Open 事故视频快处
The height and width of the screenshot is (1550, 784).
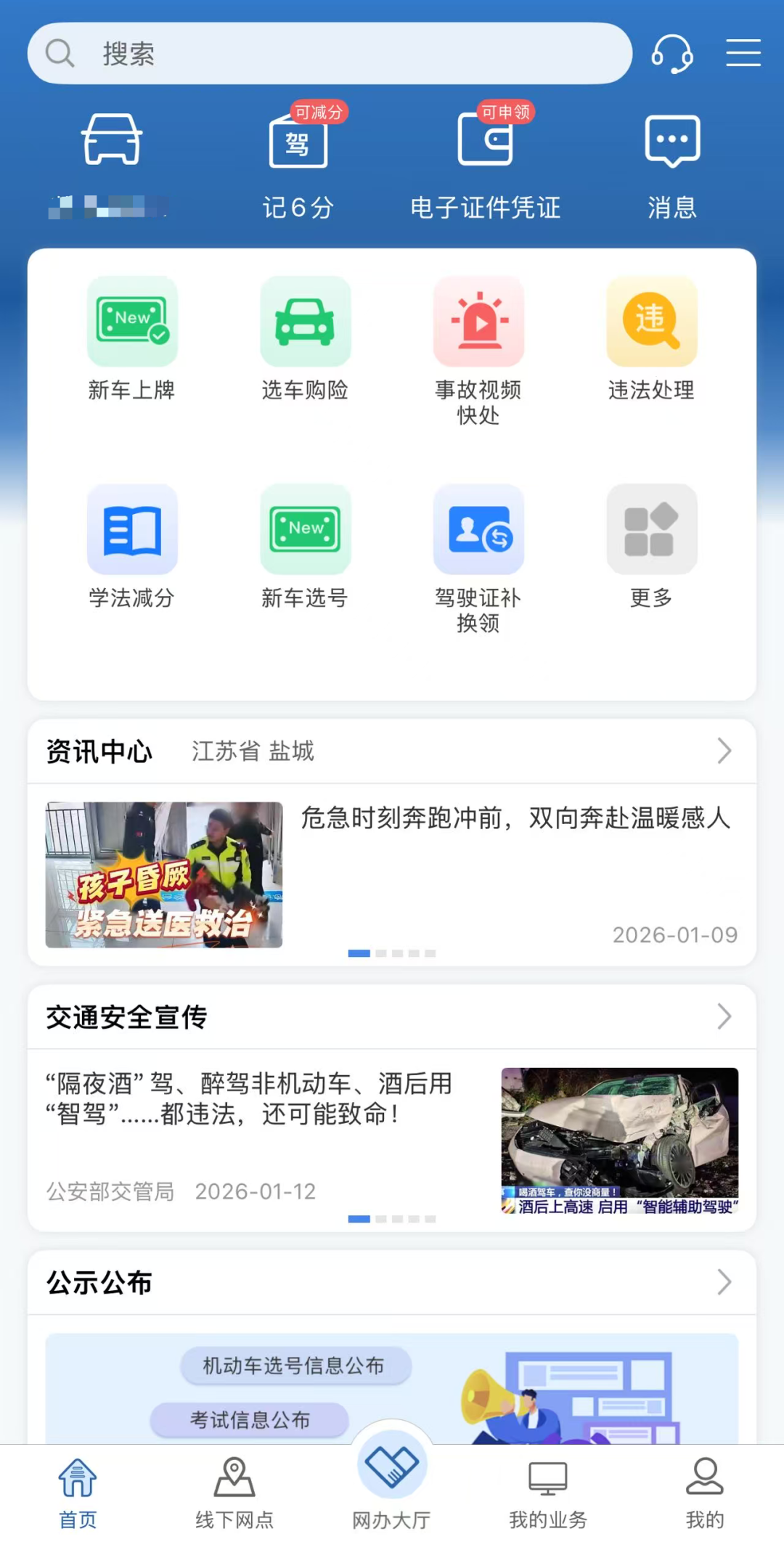pos(478,348)
